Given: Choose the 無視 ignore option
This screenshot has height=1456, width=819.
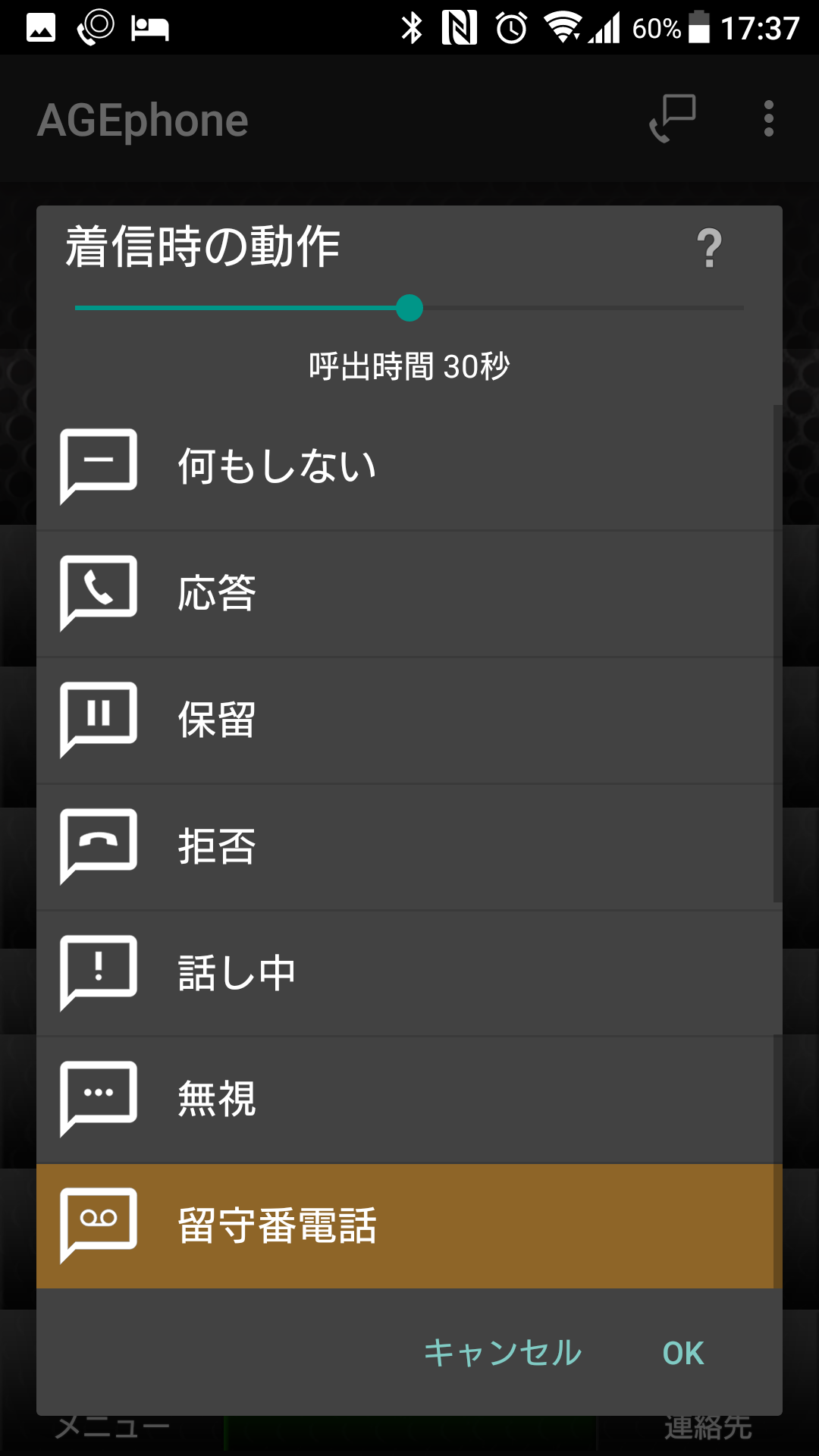Looking at the screenshot, I should pyautogui.click(x=409, y=1099).
